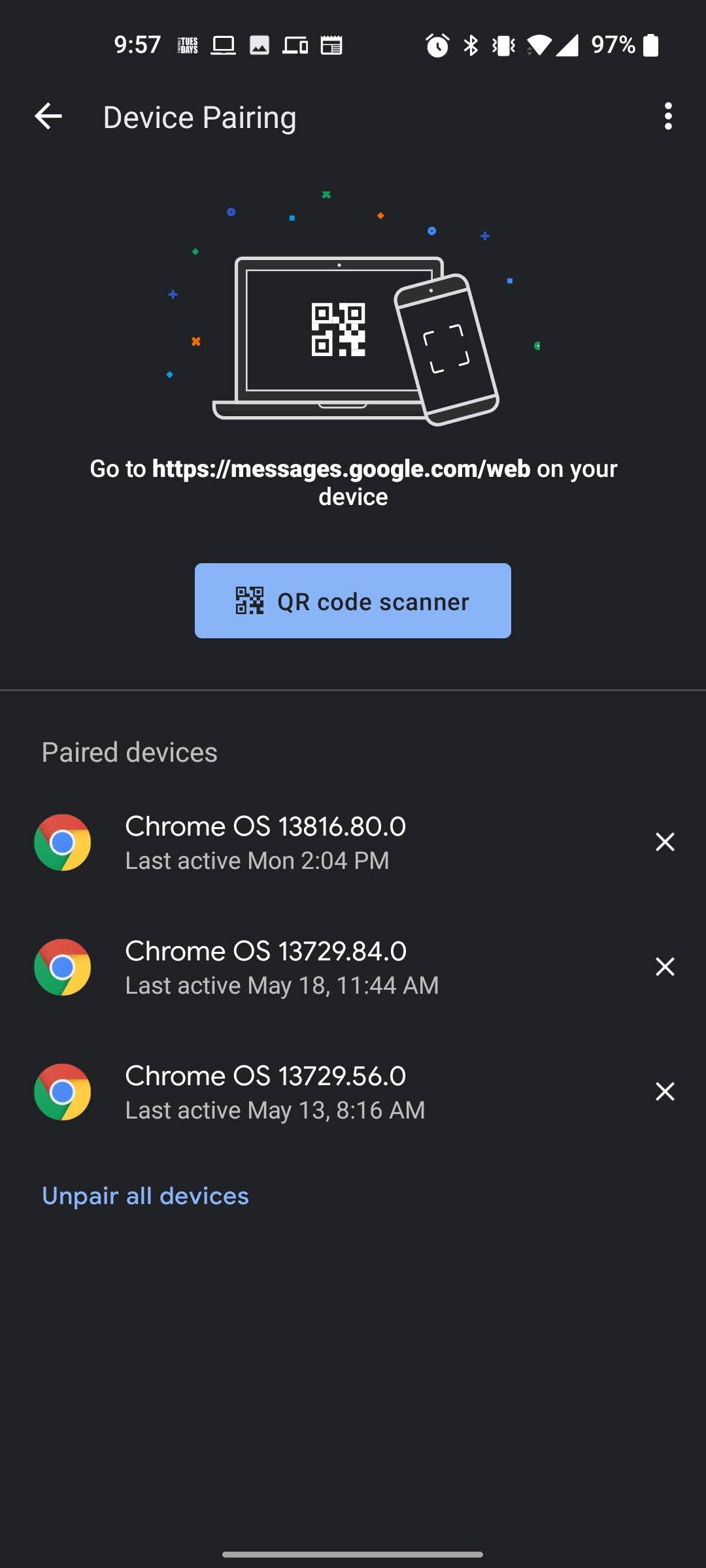The height and width of the screenshot is (1568, 706).
Task: Select the Chrome icon beside Chrome OS 13729.56.0
Action: click(63, 1092)
